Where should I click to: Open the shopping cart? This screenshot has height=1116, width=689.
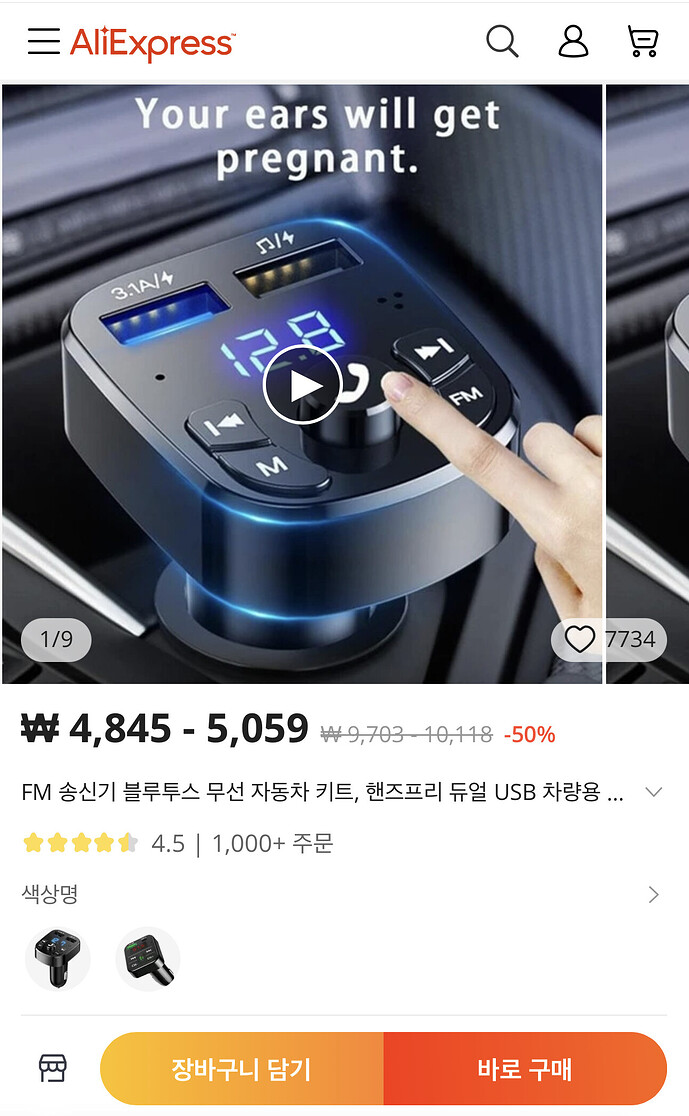tap(642, 41)
